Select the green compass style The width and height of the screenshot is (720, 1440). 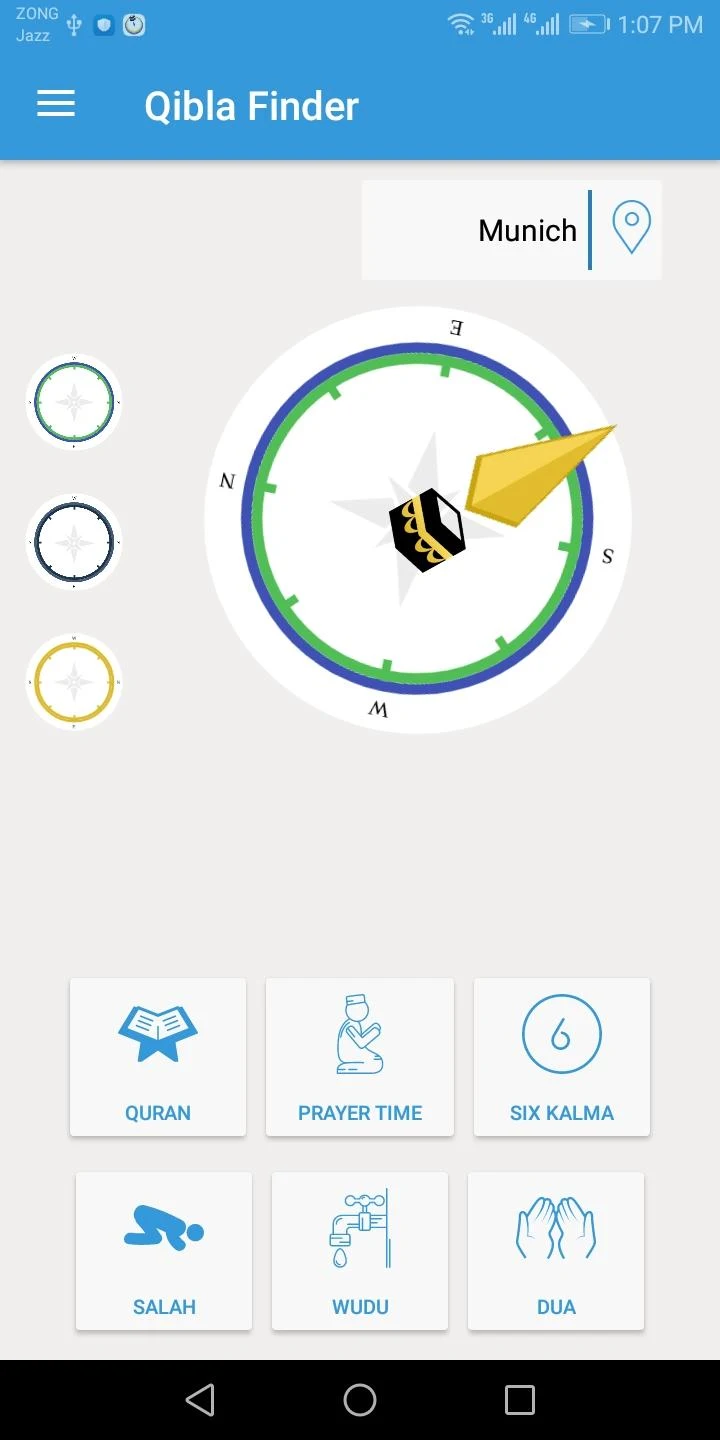[74, 402]
